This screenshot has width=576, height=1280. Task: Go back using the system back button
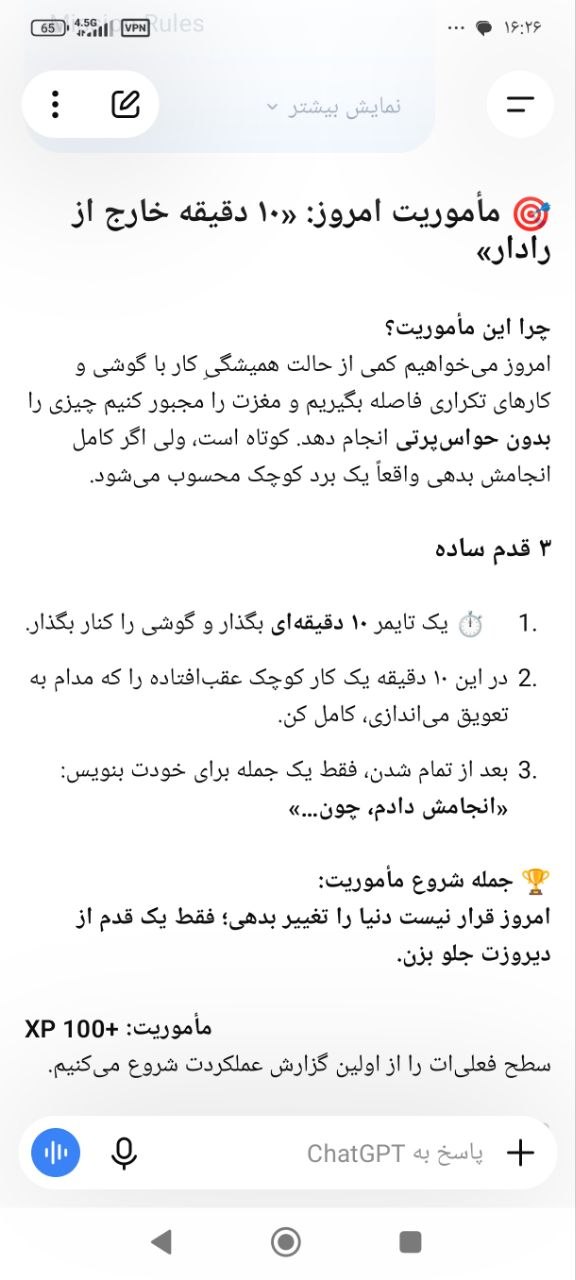[x=161, y=1242]
